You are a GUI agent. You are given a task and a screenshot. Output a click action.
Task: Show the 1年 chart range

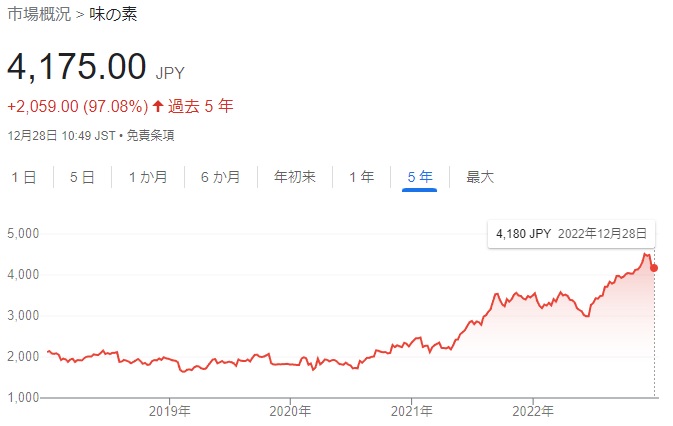[362, 177]
